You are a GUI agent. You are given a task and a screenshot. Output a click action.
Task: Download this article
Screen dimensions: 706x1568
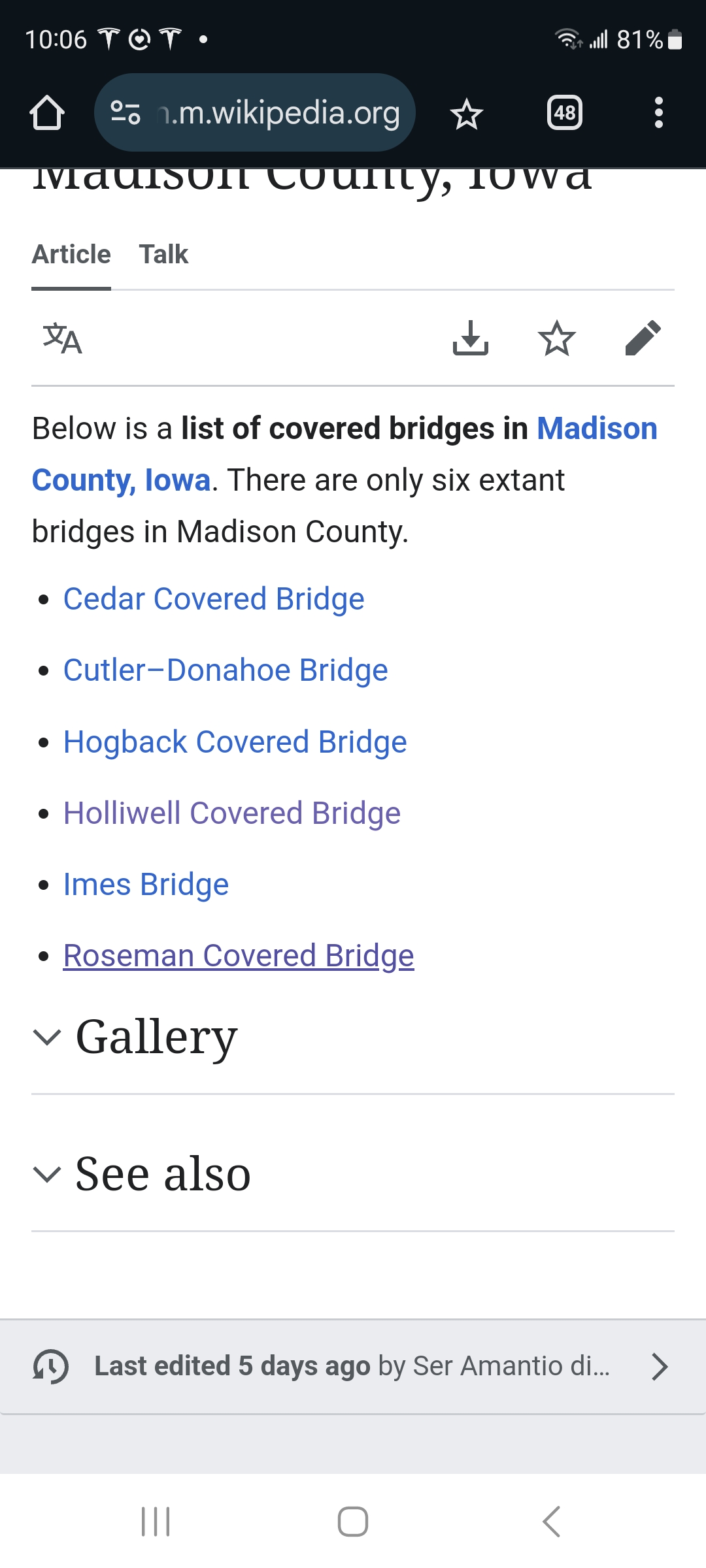tap(471, 338)
